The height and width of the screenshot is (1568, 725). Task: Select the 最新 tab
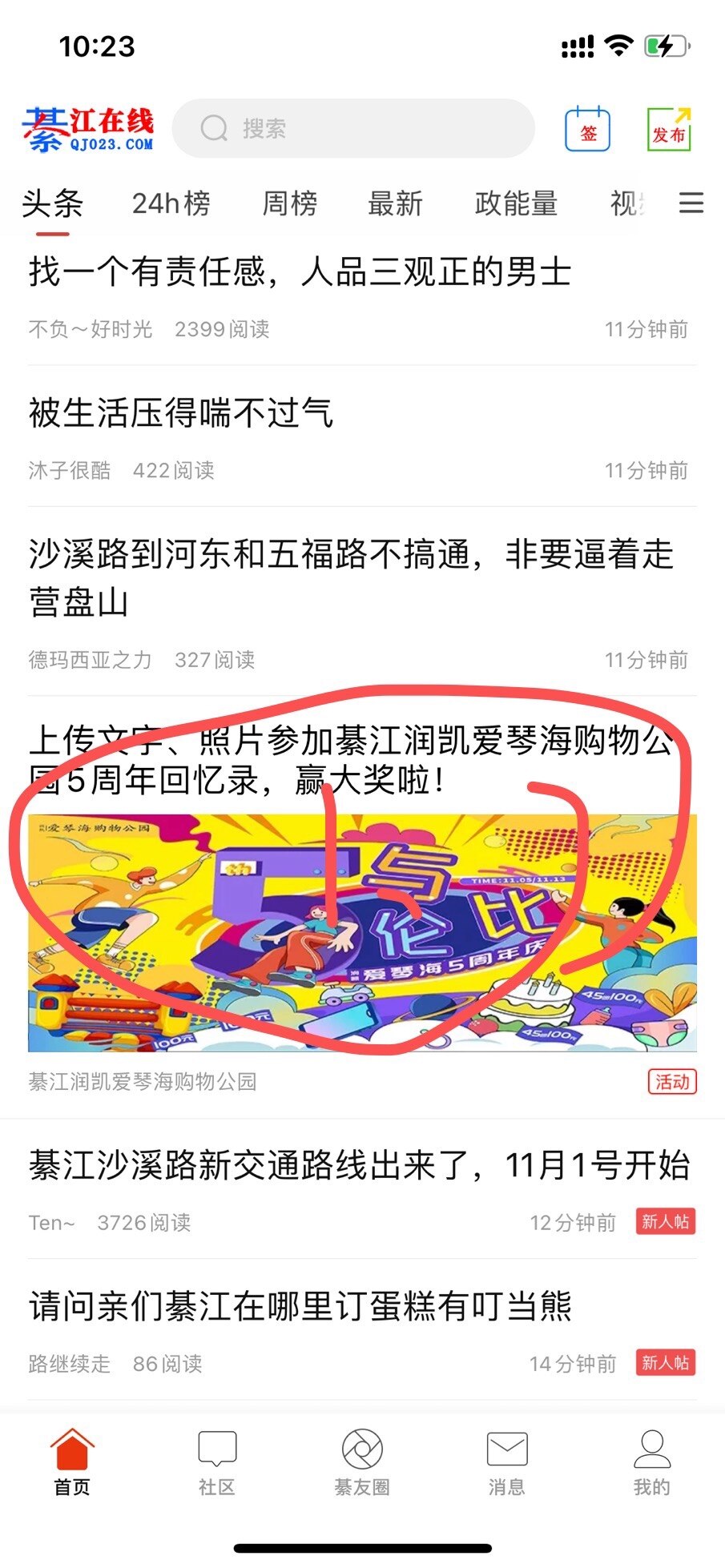(x=395, y=203)
